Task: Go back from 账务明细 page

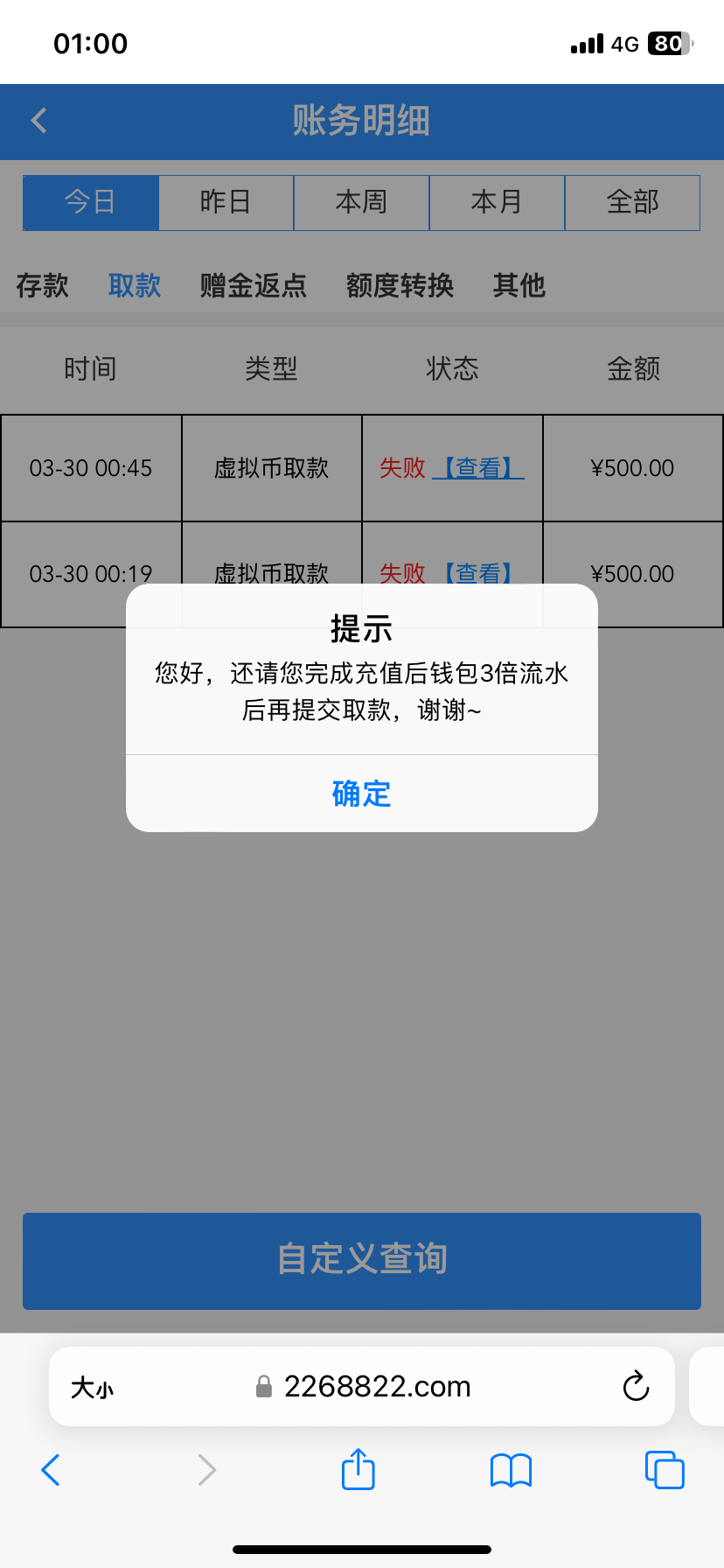Action: tap(39, 121)
